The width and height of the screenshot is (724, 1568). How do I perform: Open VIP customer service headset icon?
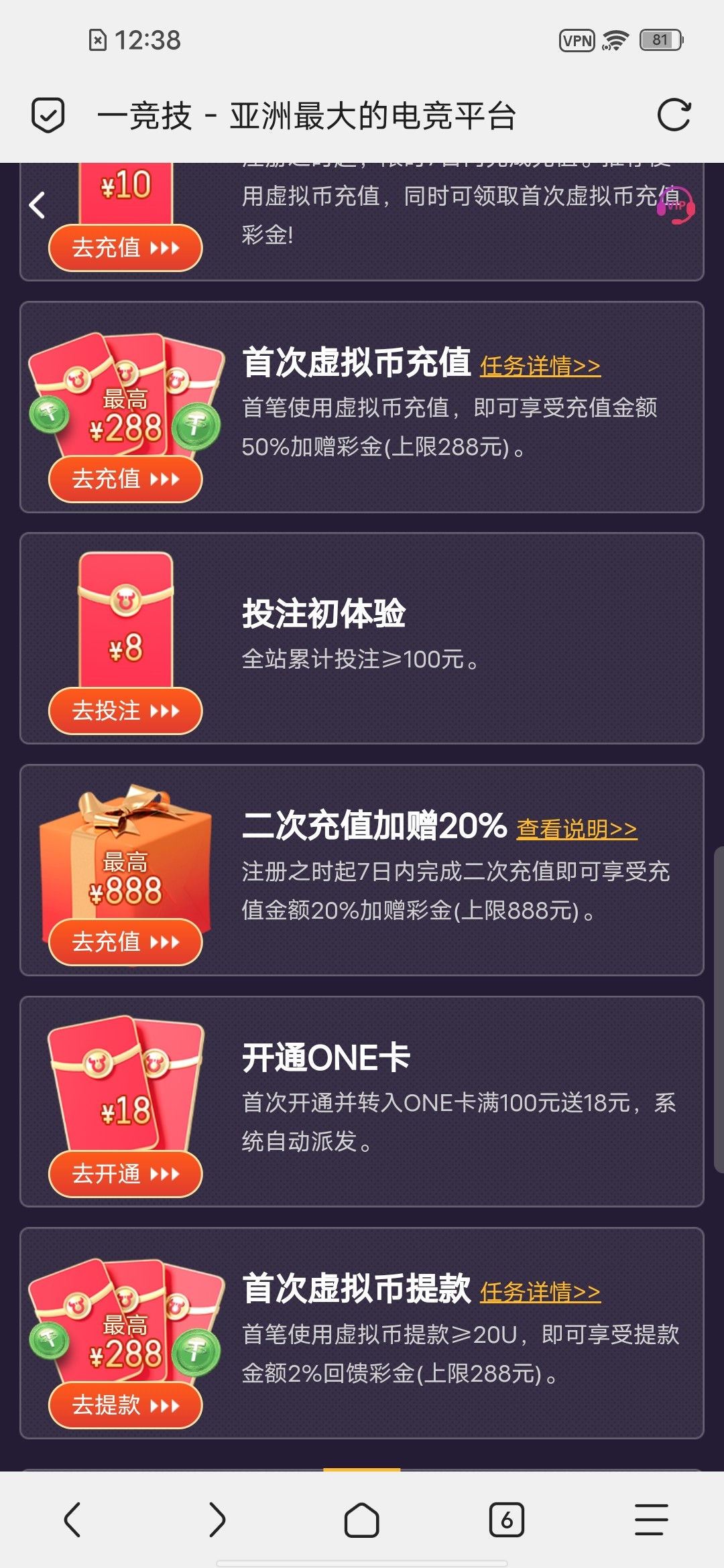click(x=676, y=205)
